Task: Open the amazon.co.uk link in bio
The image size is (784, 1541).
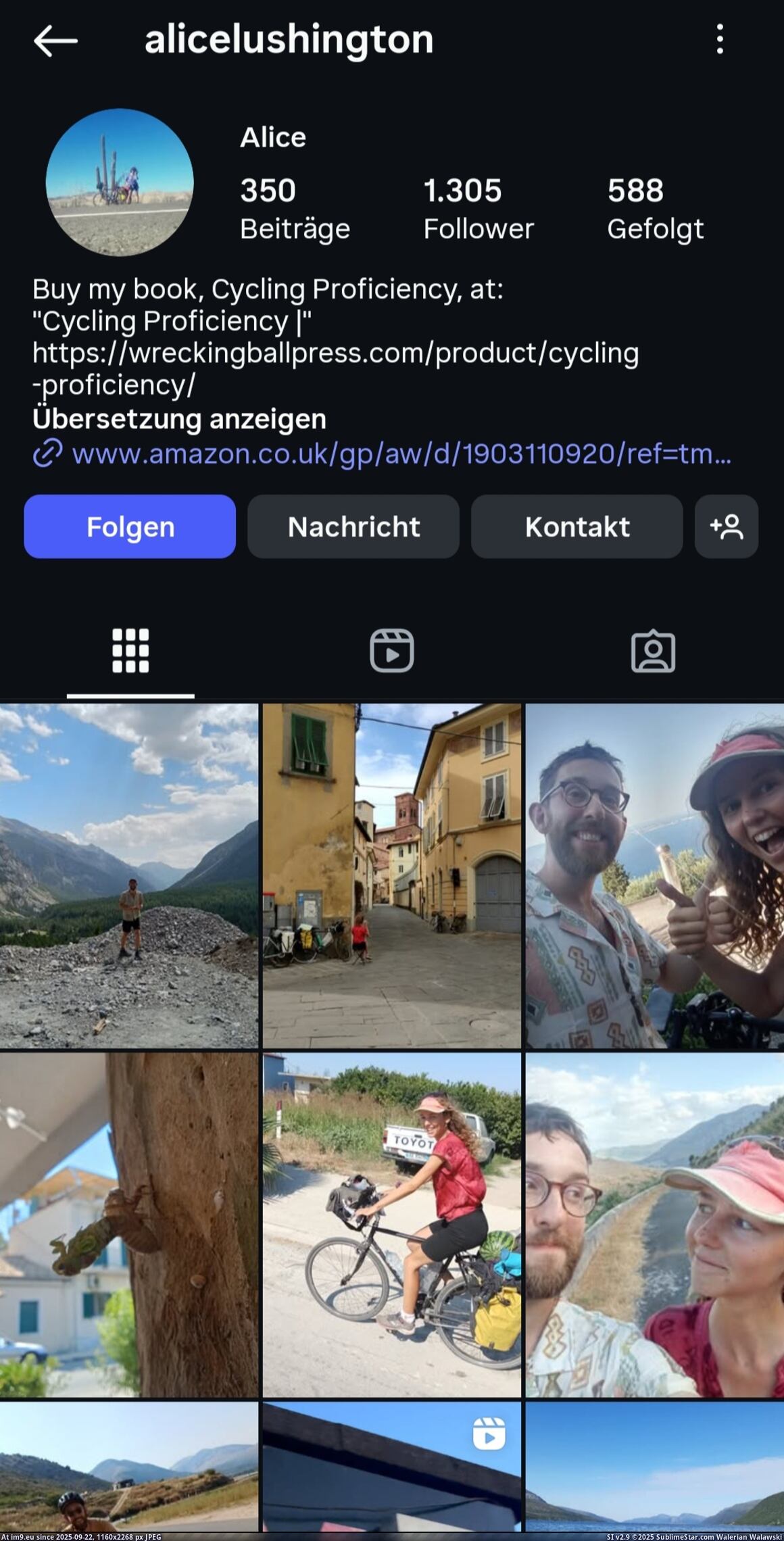Action: [x=401, y=454]
